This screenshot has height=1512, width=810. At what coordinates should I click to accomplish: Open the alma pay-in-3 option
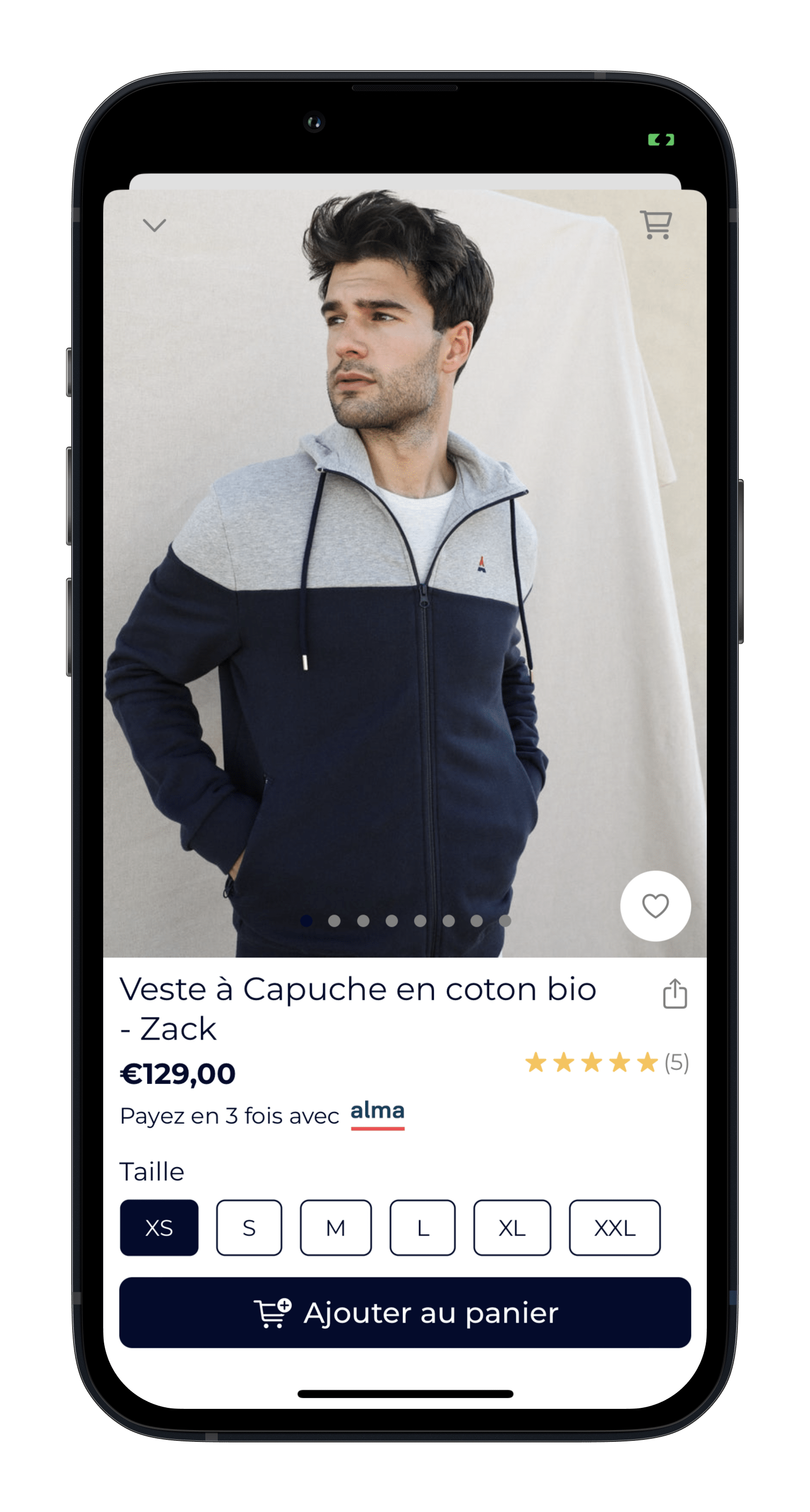[x=378, y=1113]
